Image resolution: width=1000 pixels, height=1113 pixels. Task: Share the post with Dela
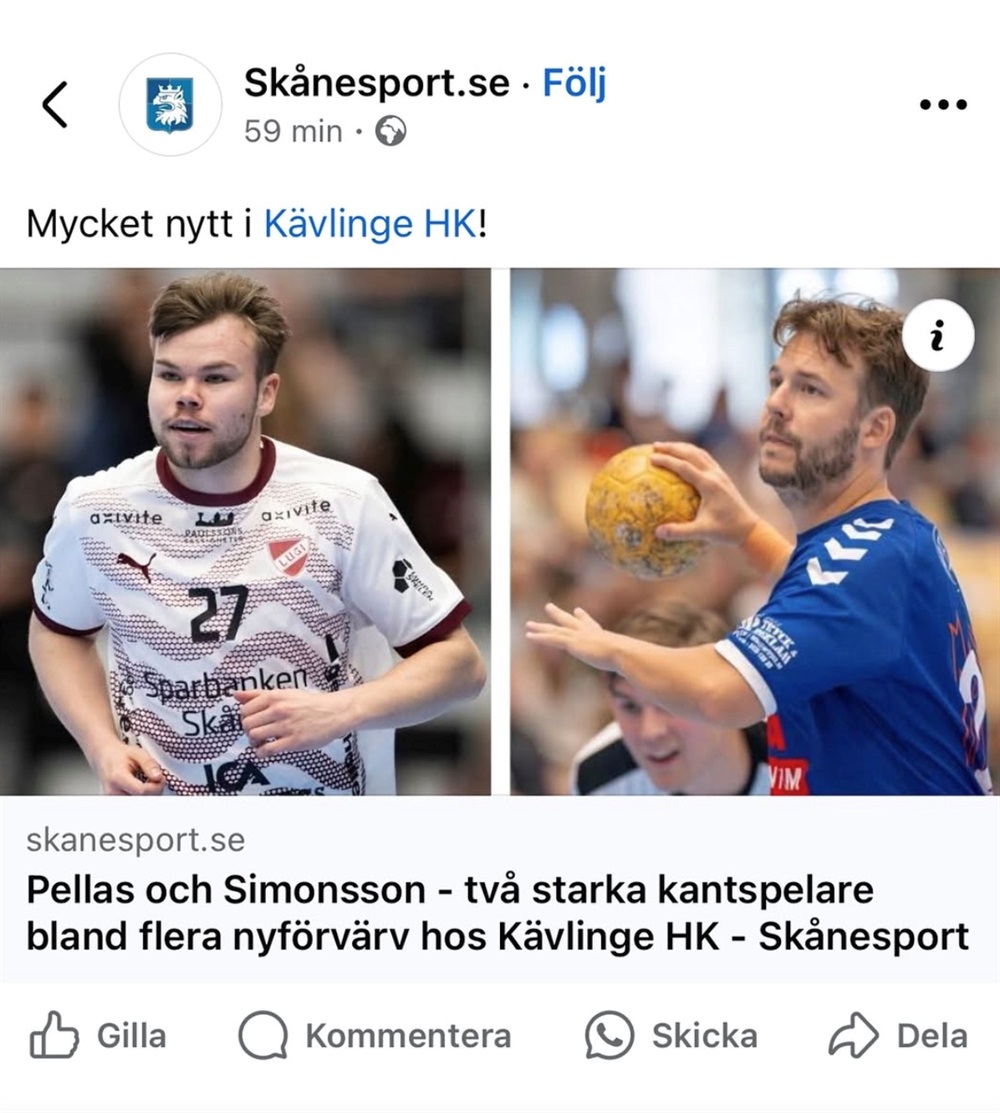(x=898, y=1036)
